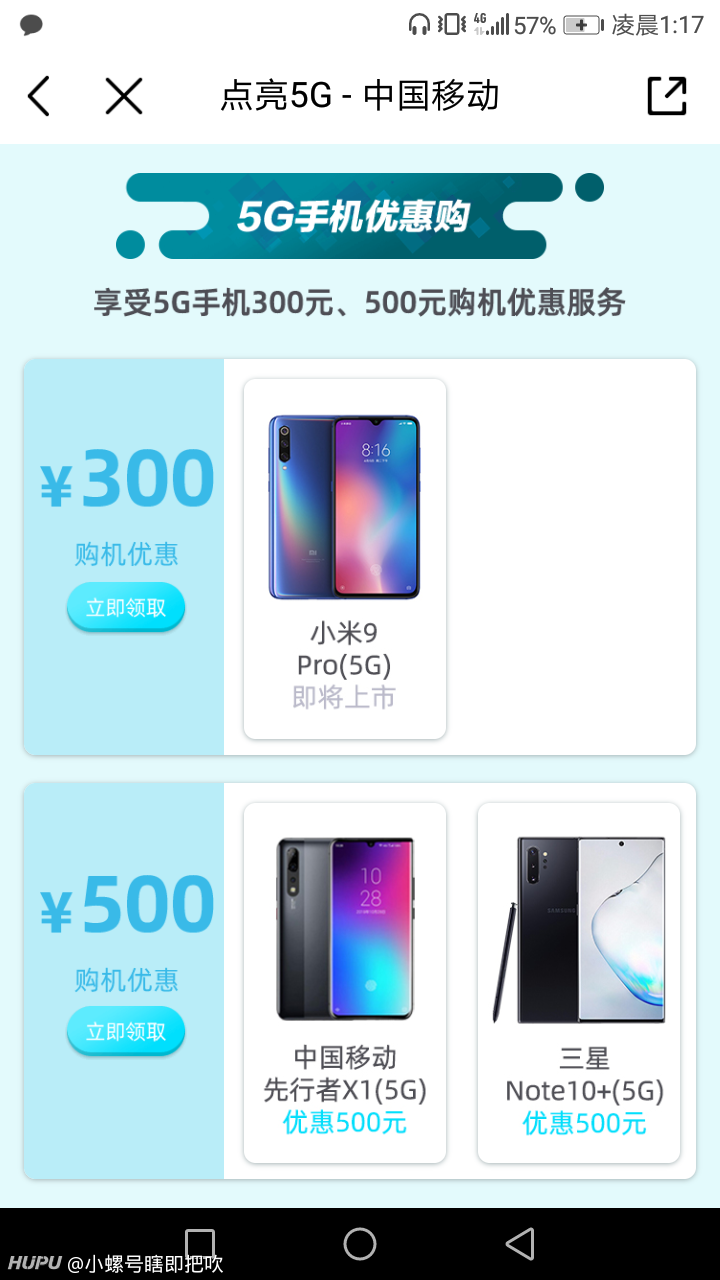720x1280 pixels.
Task: Open the system recent apps button
Action: coord(200,1244)
